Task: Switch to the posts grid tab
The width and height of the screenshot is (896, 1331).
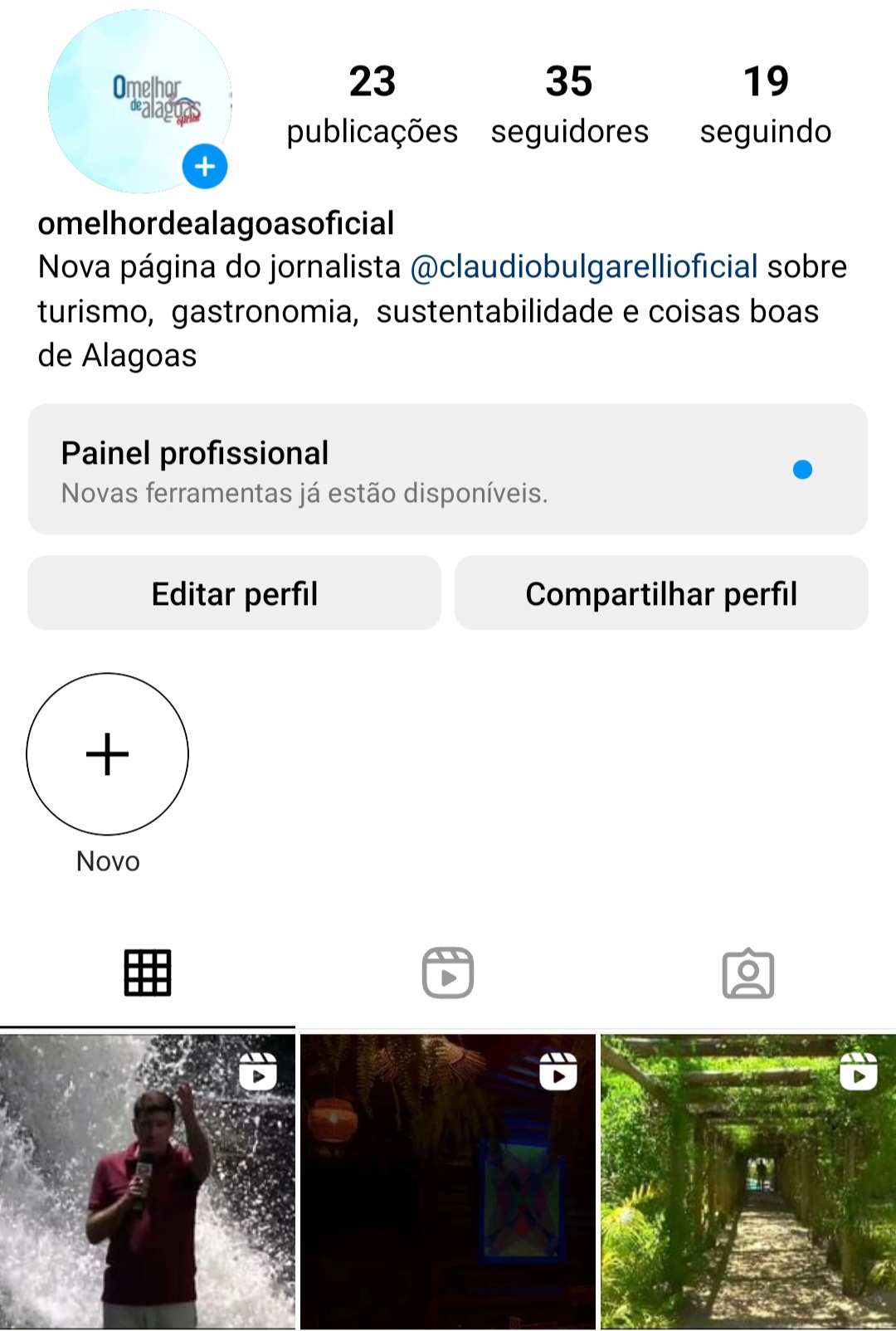Action: coord(148,973)
